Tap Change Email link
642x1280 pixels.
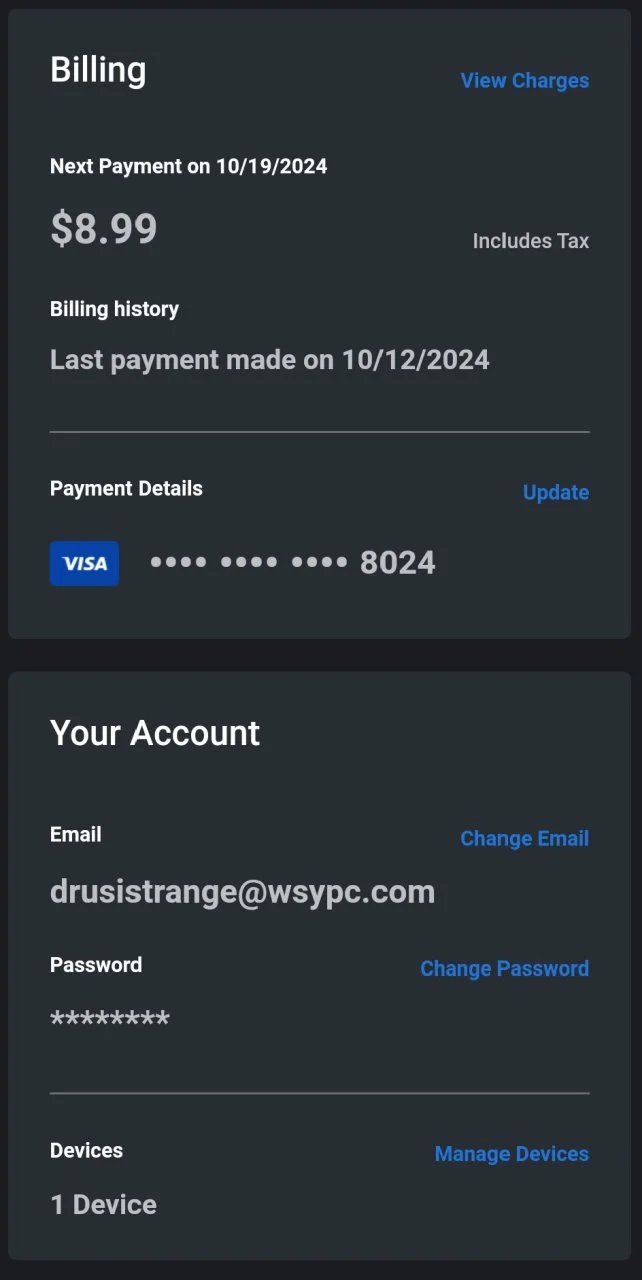click(x=524, y=838)
